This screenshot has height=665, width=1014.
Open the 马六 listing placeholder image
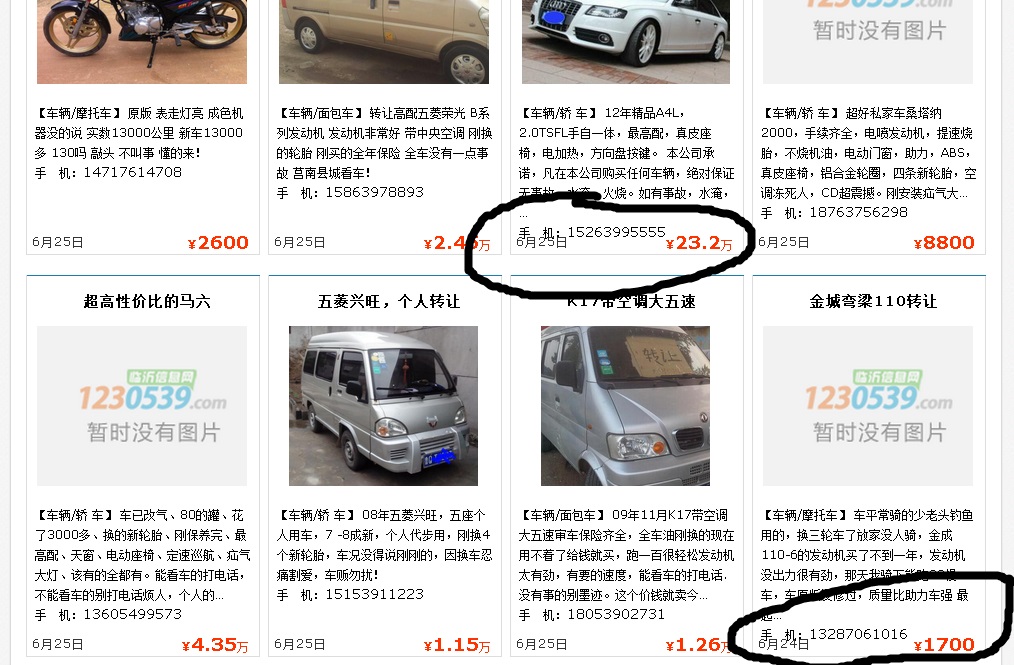click(142, 405)
